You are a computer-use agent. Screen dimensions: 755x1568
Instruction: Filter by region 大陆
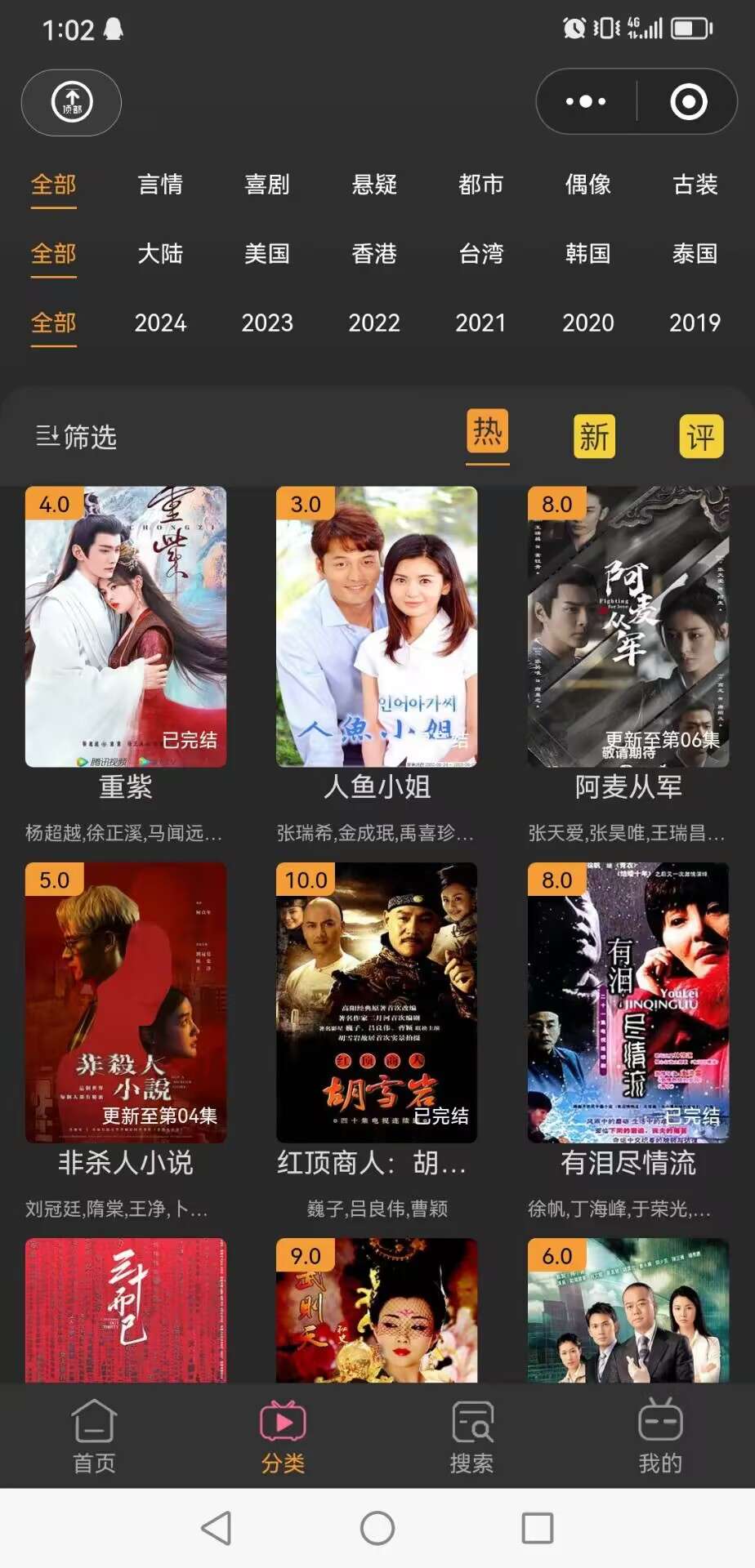(x=160, y=254)
